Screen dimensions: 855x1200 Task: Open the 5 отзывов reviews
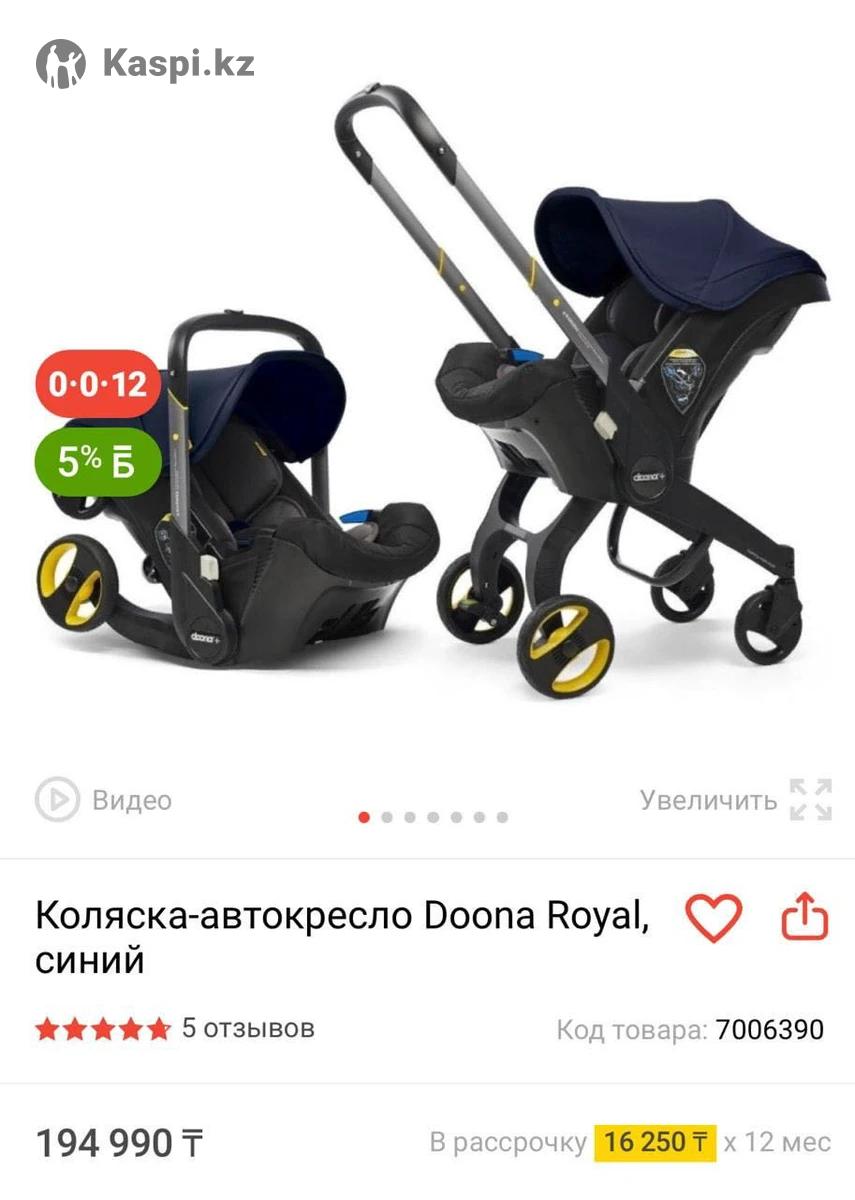point(248,1028)
